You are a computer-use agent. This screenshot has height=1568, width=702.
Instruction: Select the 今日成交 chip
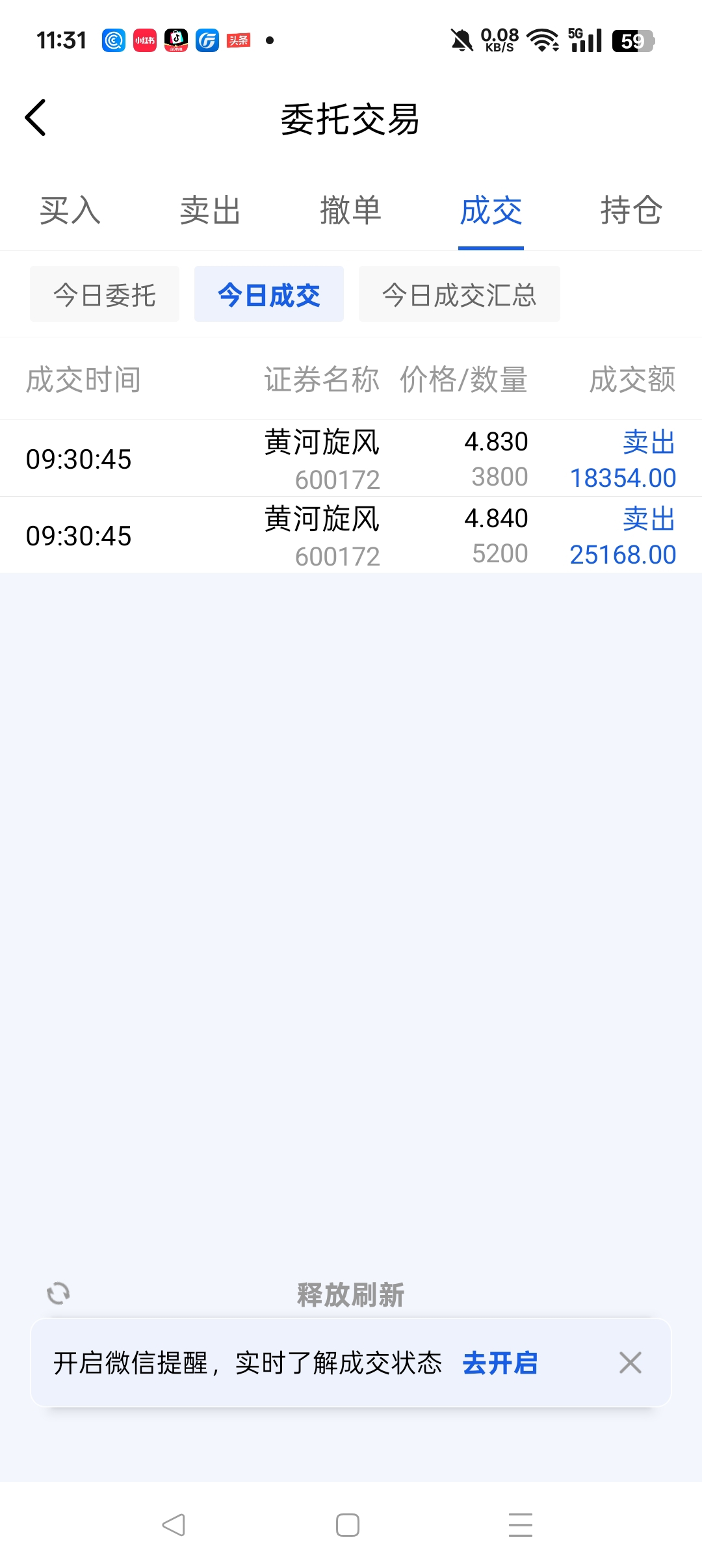tap(269, 294)
